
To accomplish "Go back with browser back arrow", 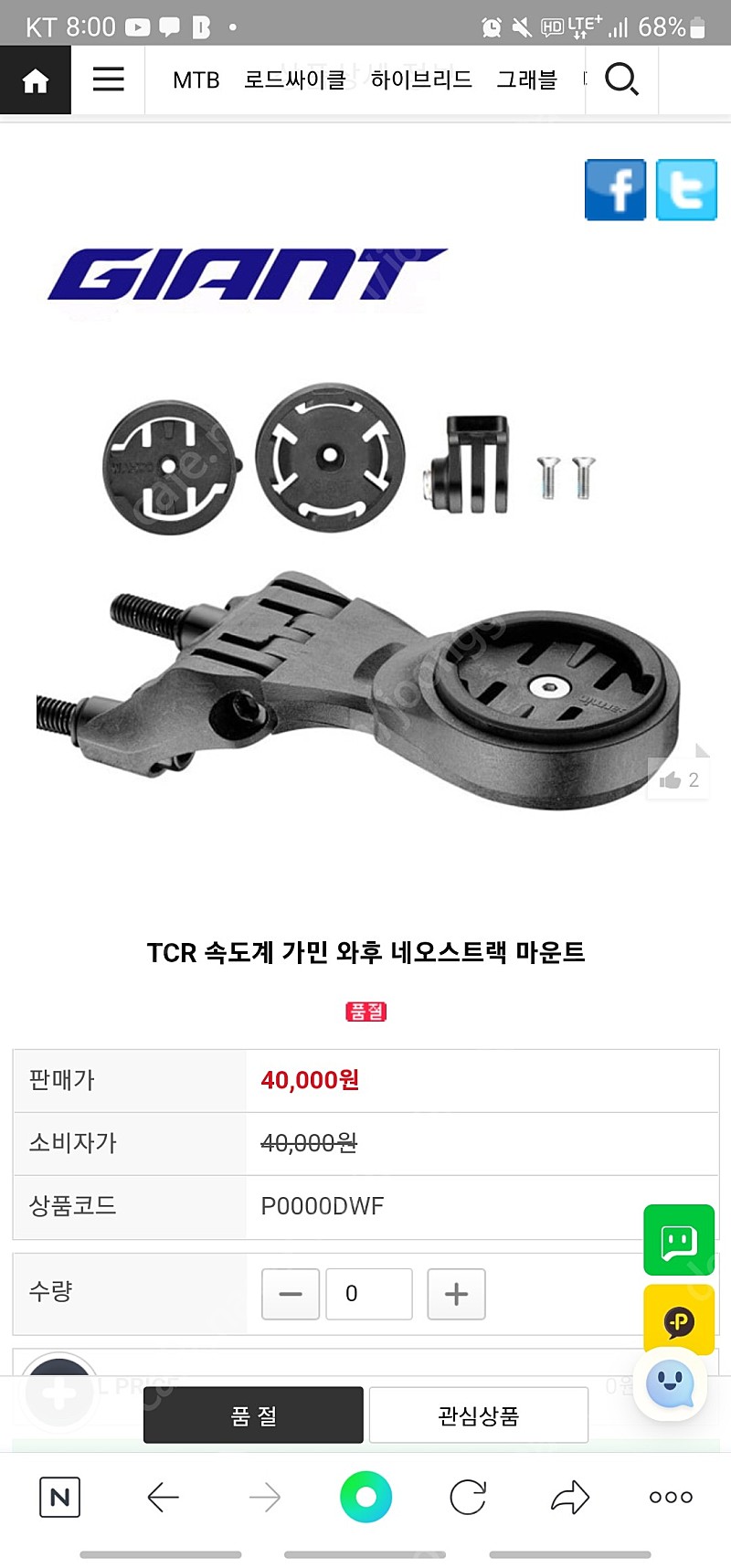I will [x=163, y=1497].
